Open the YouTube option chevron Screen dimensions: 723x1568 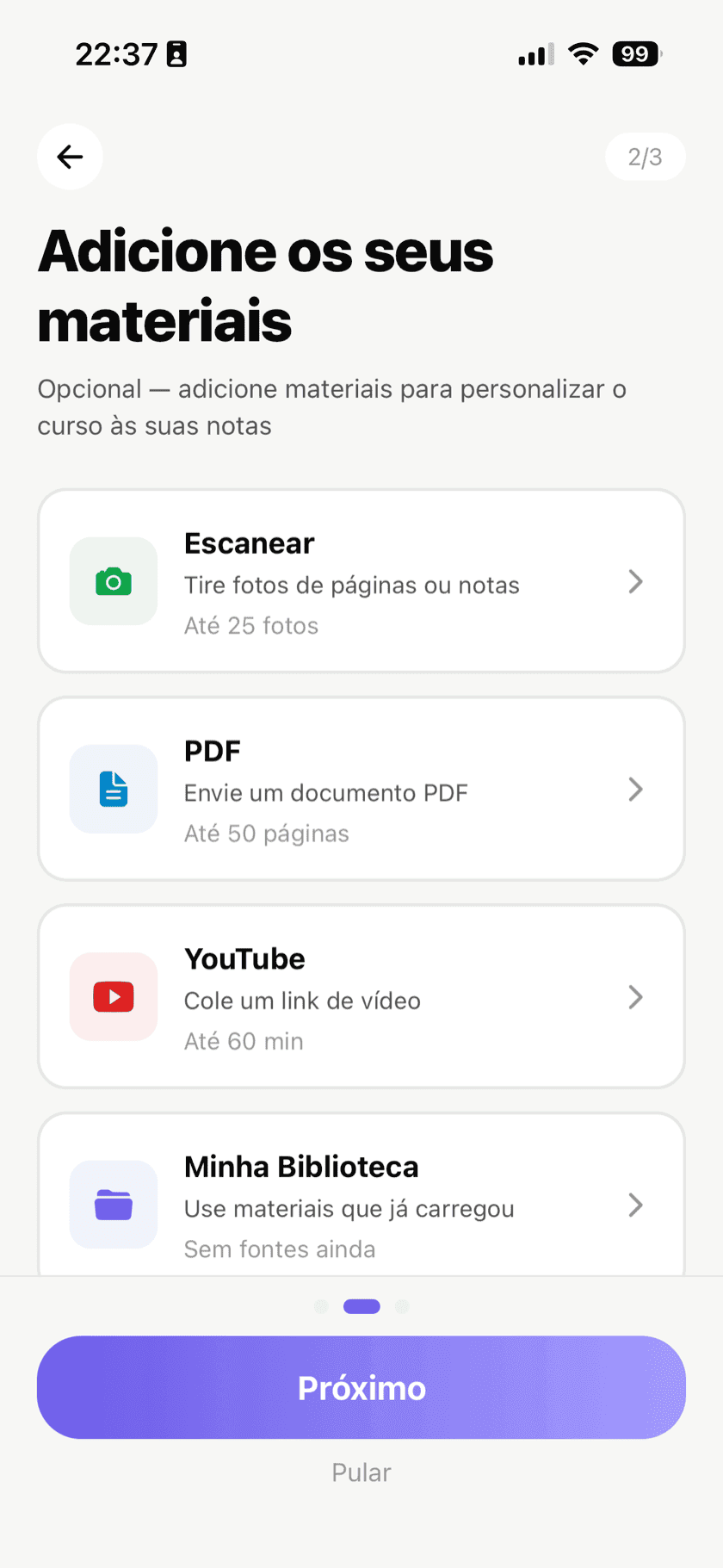tap(635, 997)
